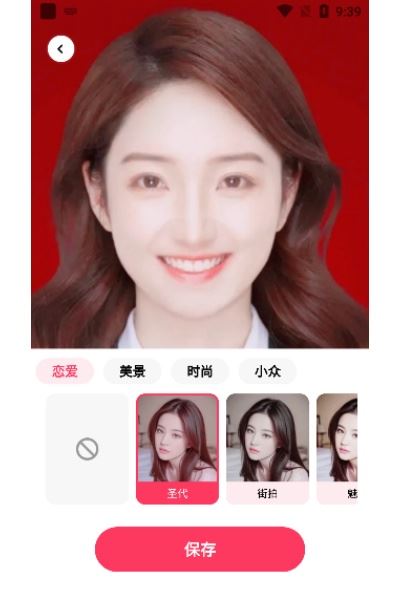Choose the partially visible 魅 filter tile
This screenshot has height=600, width=400.
(337, 449)
